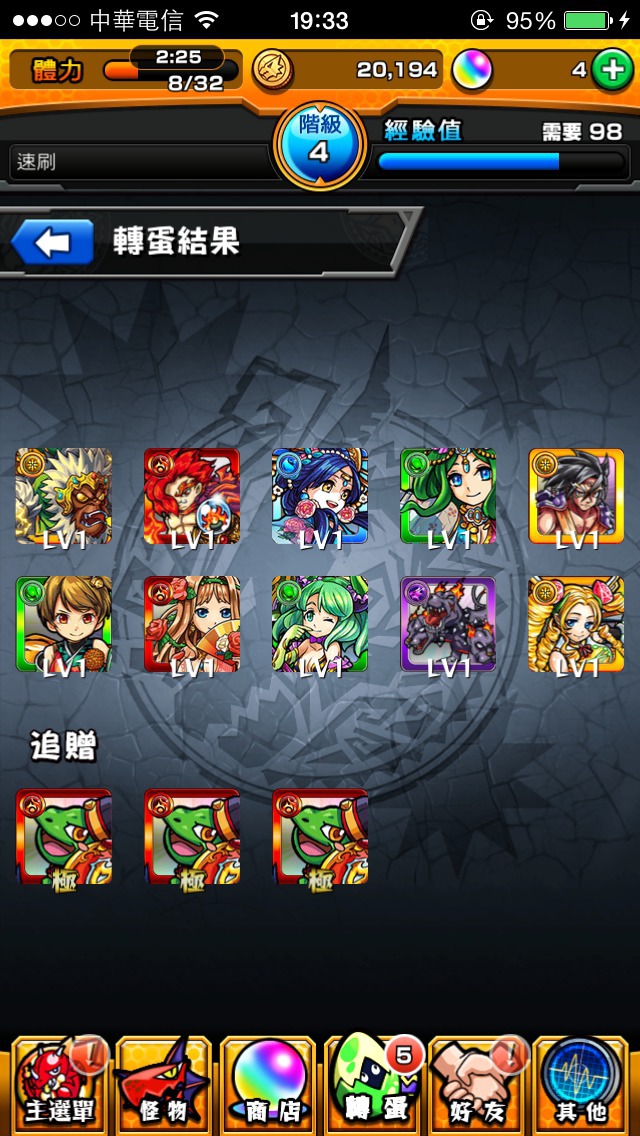
Task: Select the brown-haired boy monster card
Action: coord(64,624)
